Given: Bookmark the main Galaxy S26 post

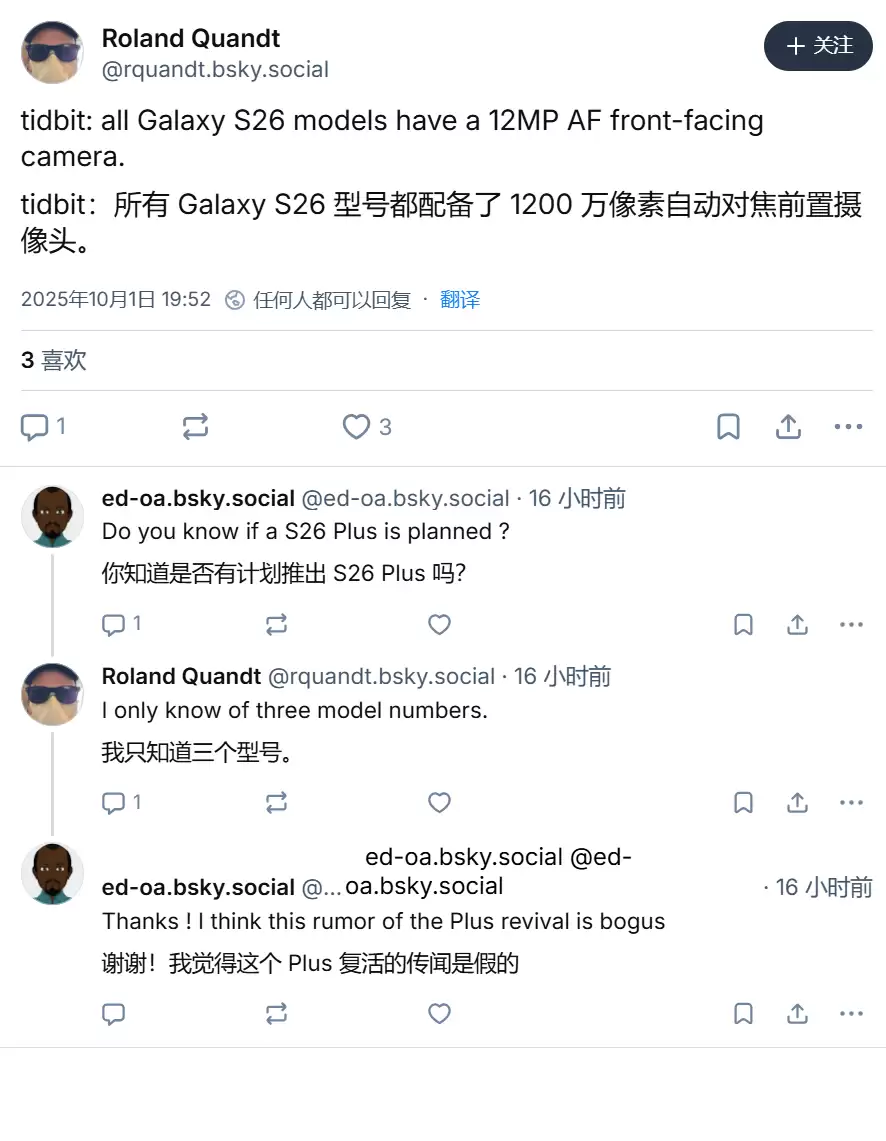Looking at the screenshot, I should click(728, 428).
